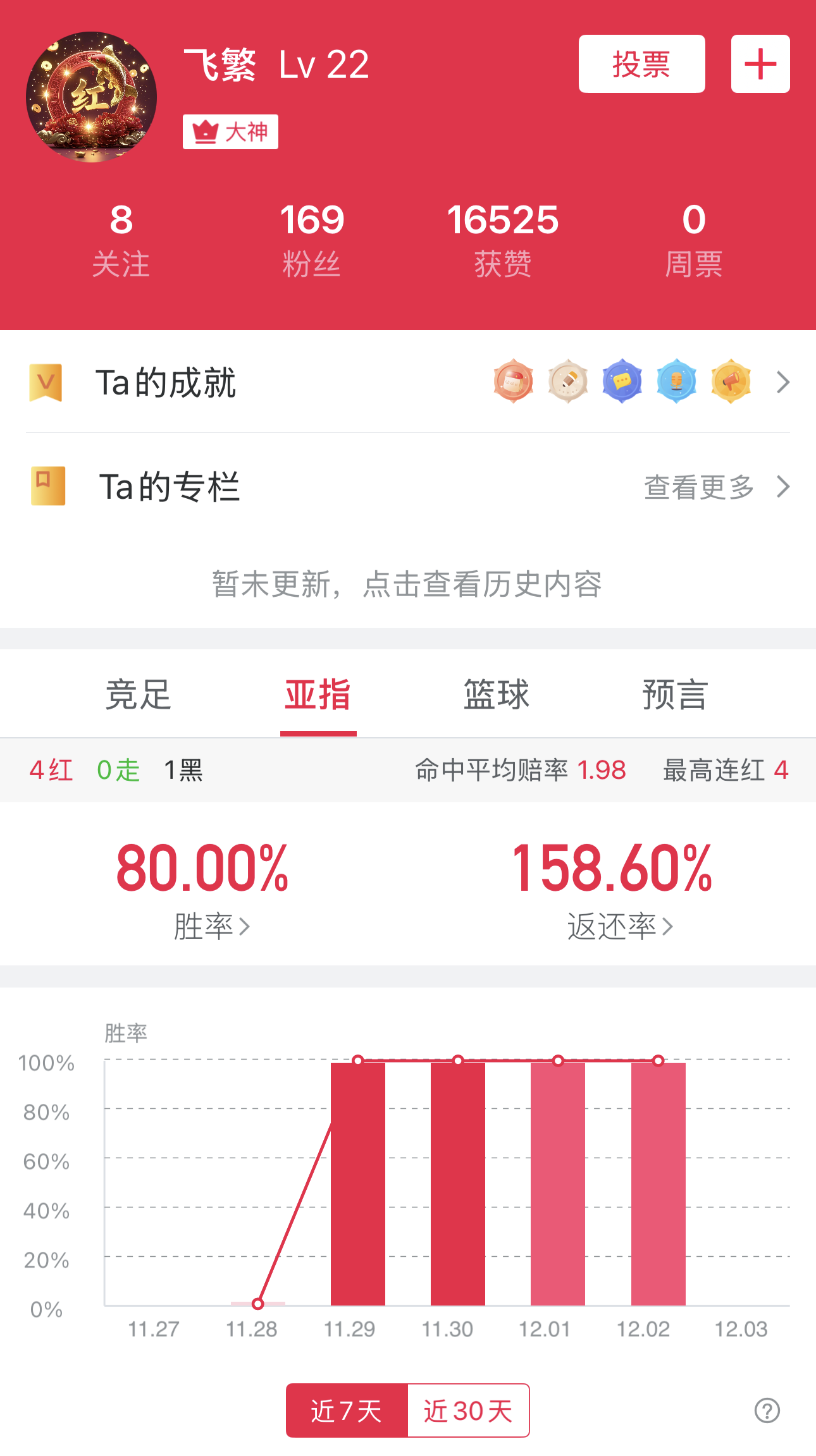Tap the 投票 vote button
Viewport: 816px width, 1456px height.
click(641, 64)
